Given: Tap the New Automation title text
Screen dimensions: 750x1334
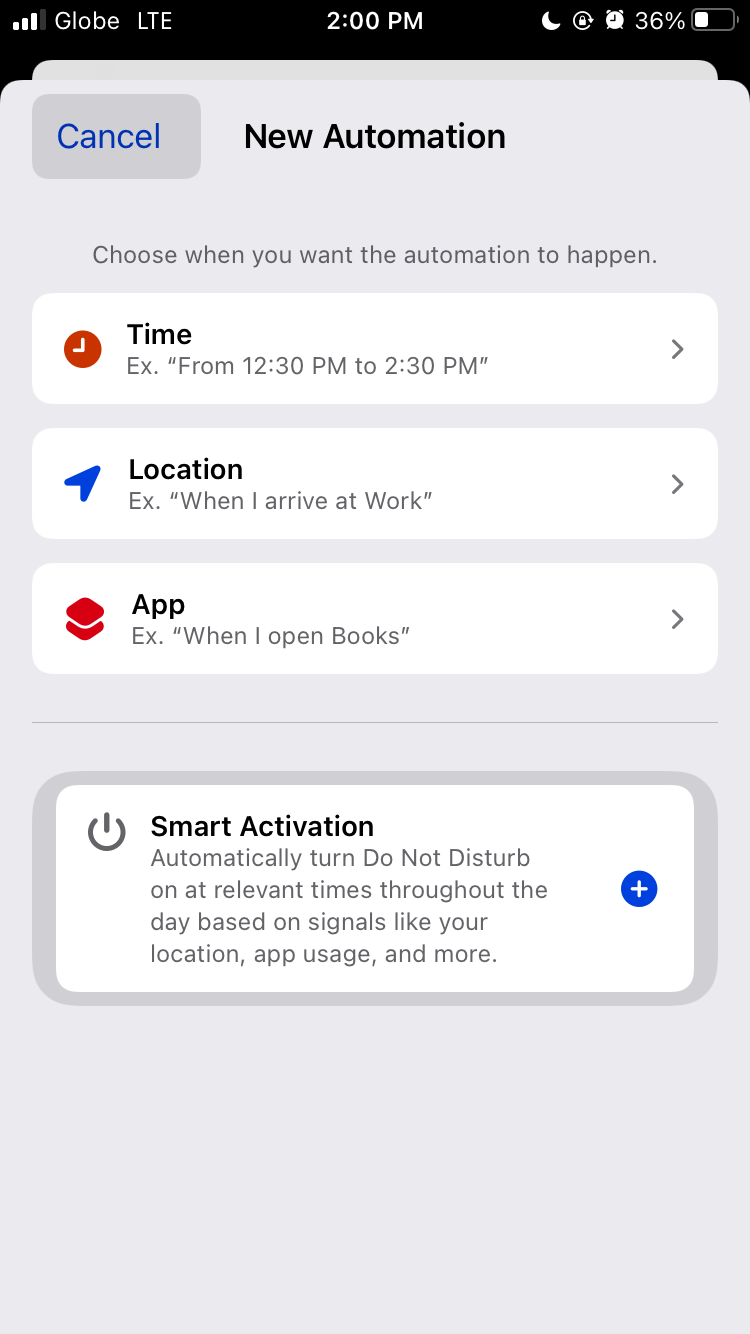Looking at the screenshot, I should [x=375, y=136].
